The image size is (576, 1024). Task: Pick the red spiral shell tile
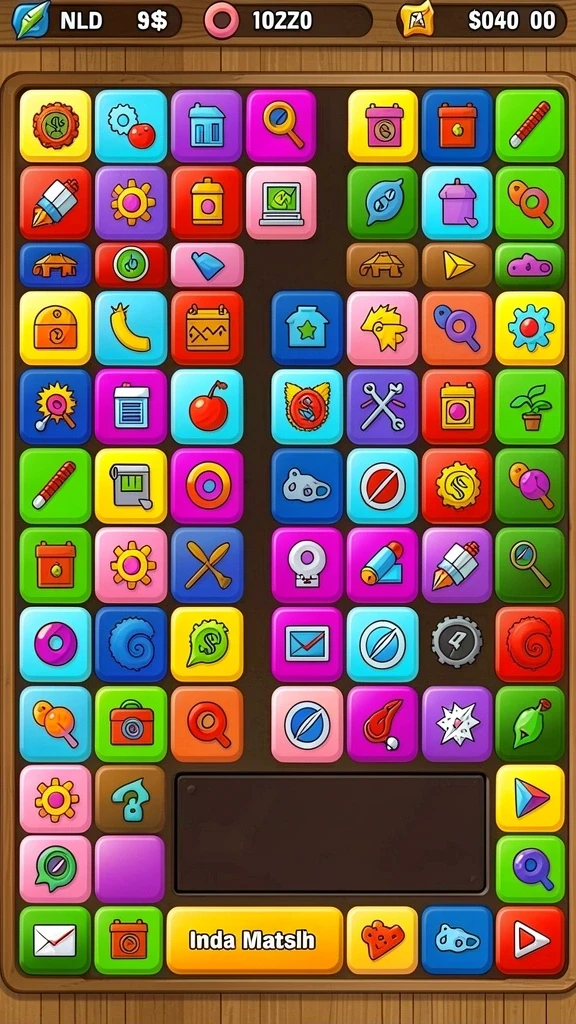530,644
